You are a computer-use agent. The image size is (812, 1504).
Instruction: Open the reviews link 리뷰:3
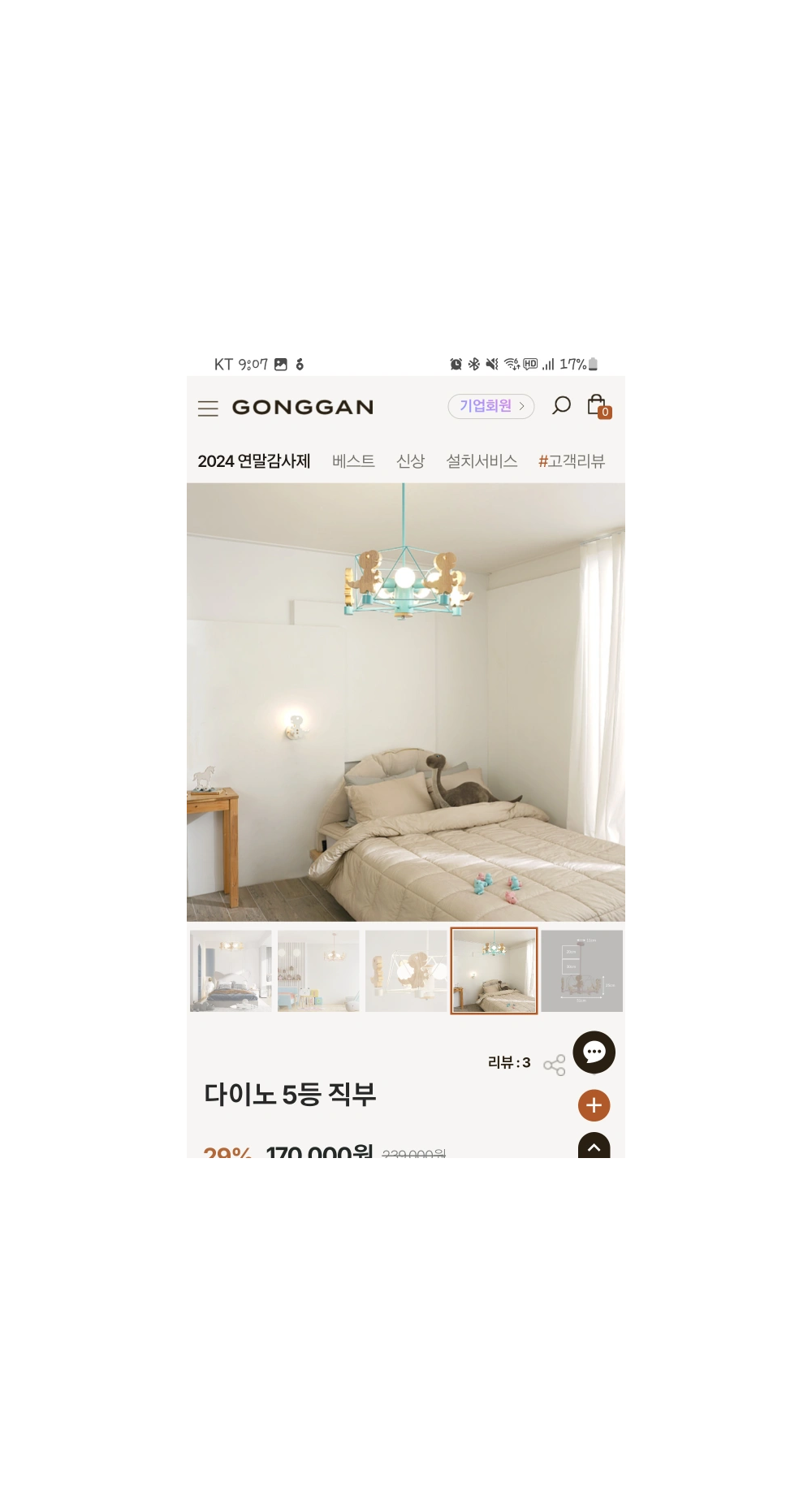point(509,1063)
